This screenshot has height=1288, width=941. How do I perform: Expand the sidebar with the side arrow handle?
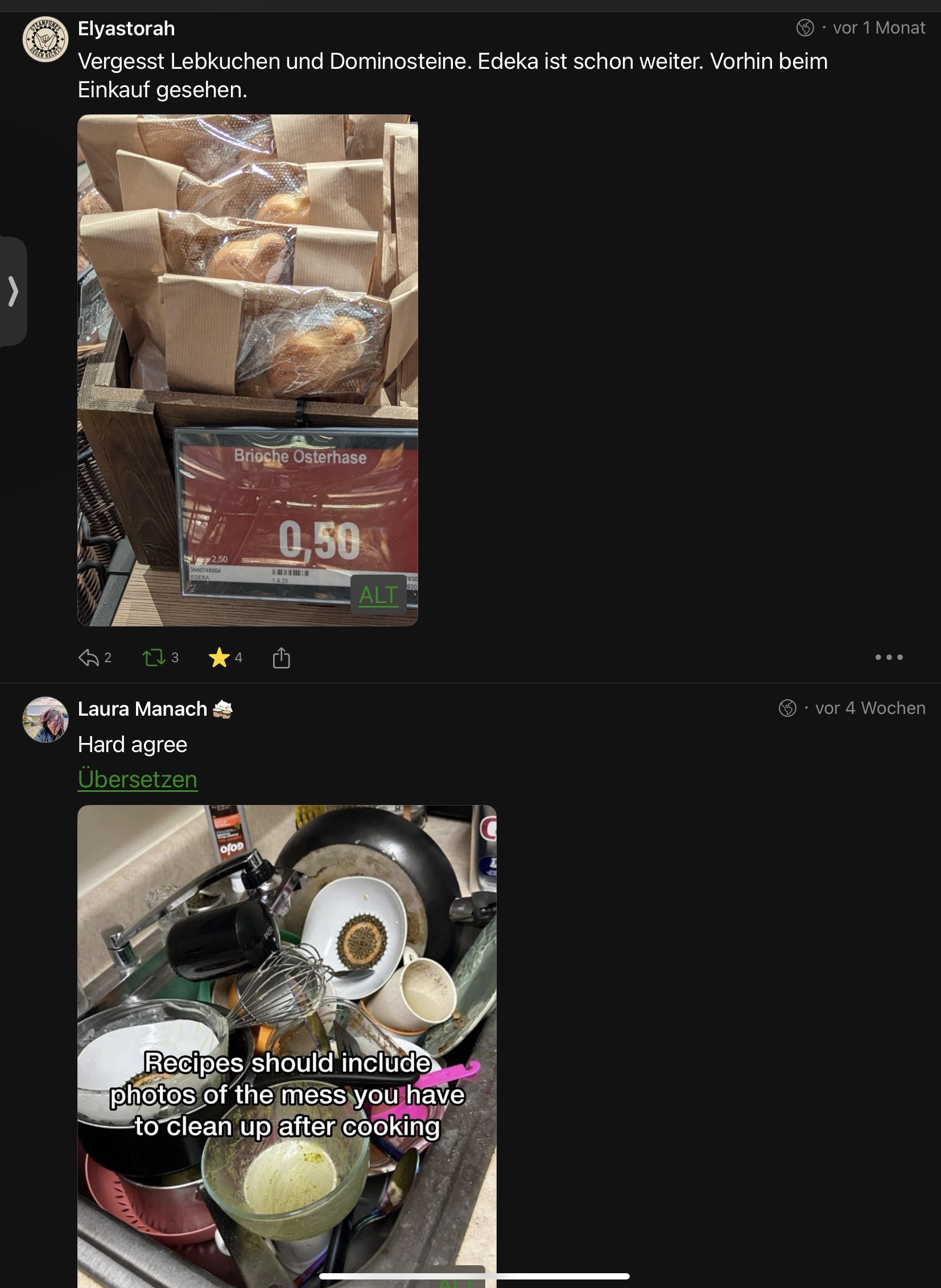point(13,291)
